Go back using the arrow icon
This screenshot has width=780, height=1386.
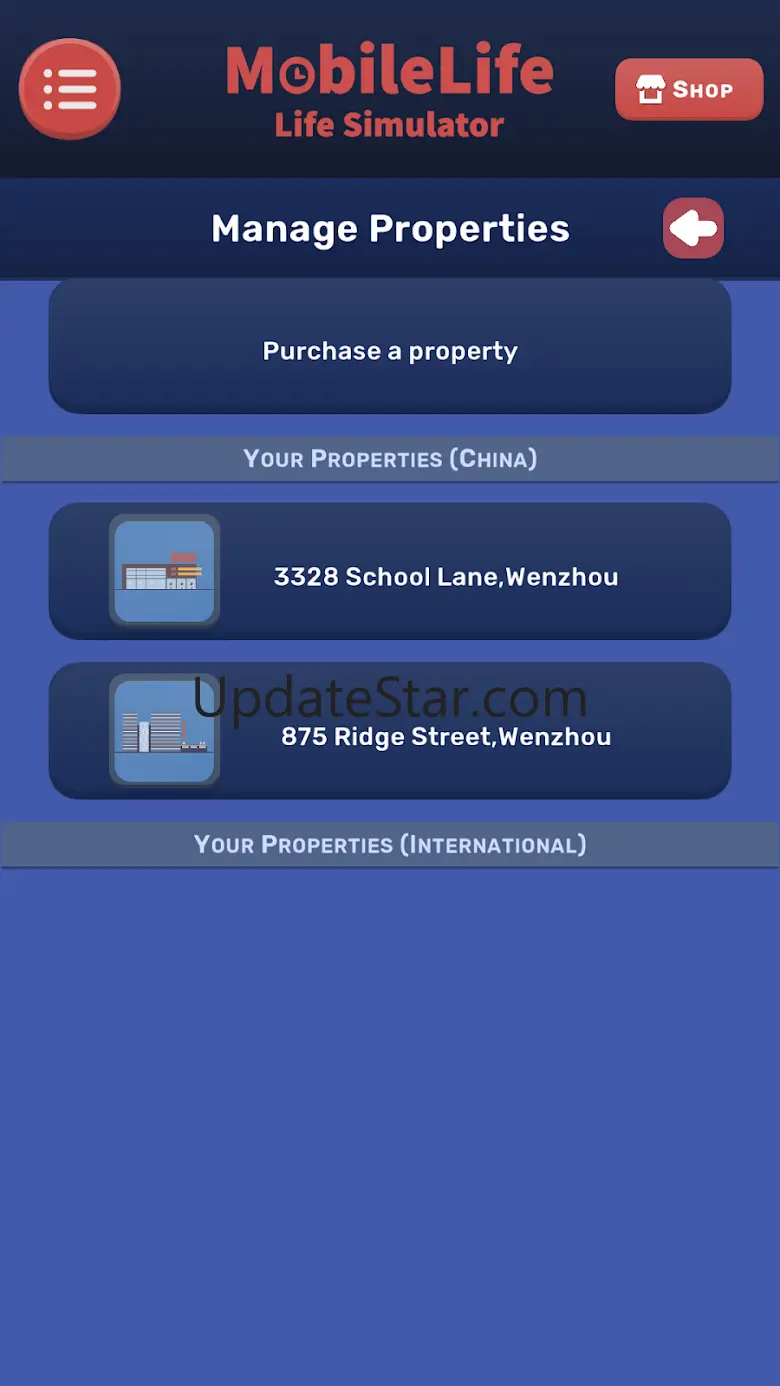click(x=693, y=228)
